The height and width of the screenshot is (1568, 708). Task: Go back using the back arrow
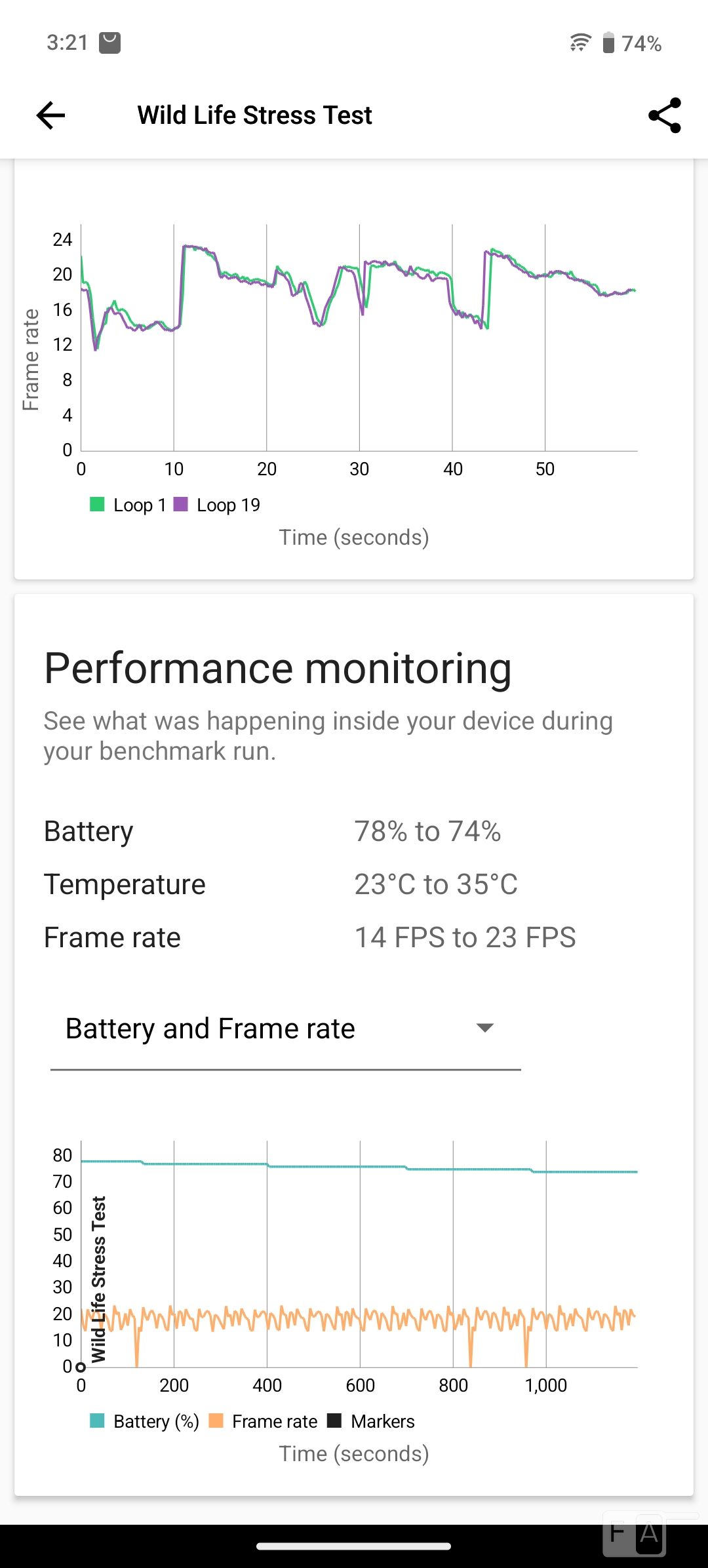[x=50, y=115]
